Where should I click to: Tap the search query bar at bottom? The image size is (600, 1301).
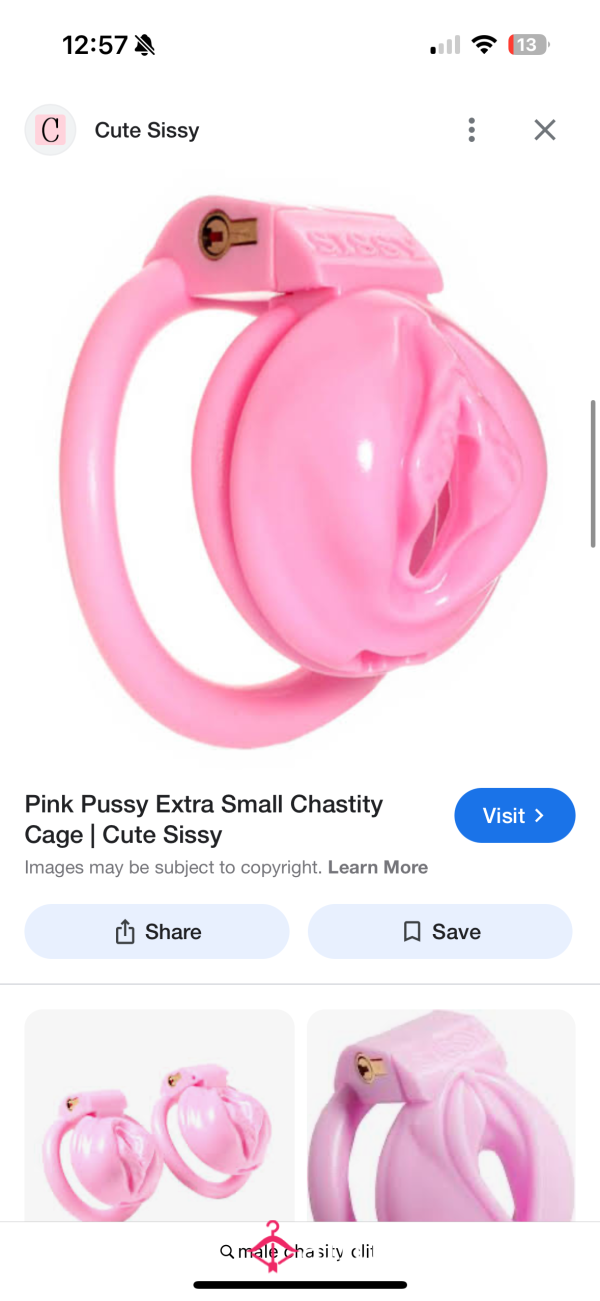click(298, 1251)
